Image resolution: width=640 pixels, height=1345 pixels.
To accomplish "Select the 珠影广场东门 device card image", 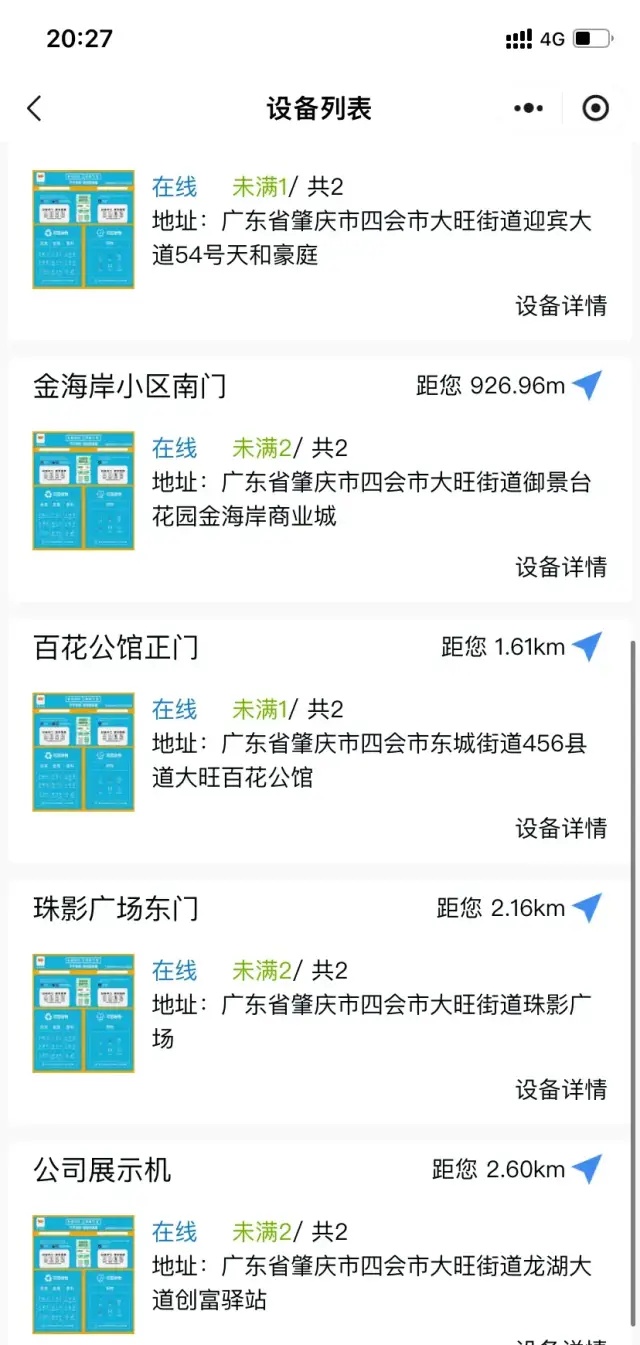I will pos(83,1012).
